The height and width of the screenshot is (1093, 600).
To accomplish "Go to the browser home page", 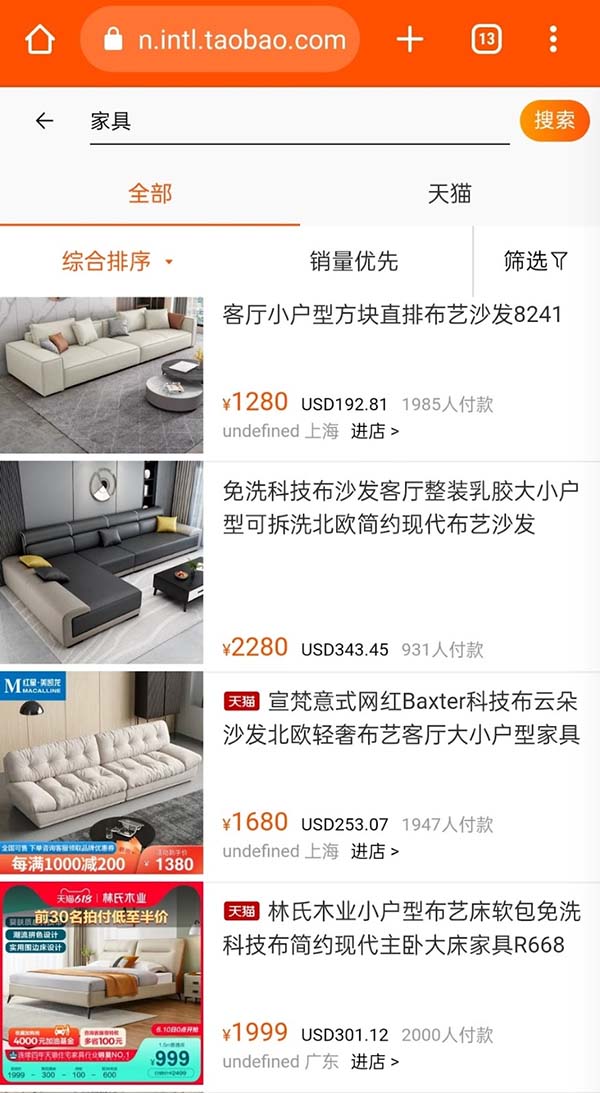I will [40, 40].
